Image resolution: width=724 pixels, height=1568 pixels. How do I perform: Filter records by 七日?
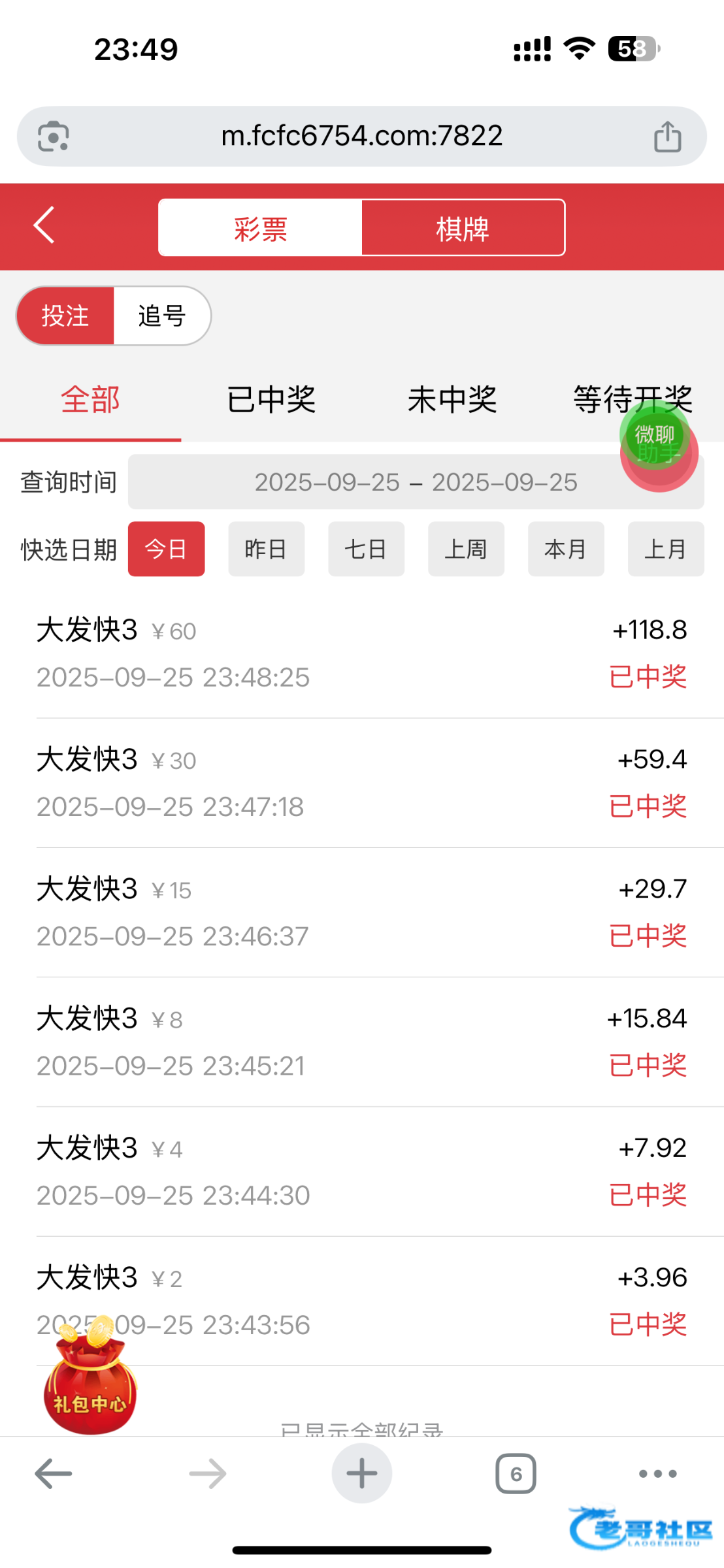[x=366, y=549]
